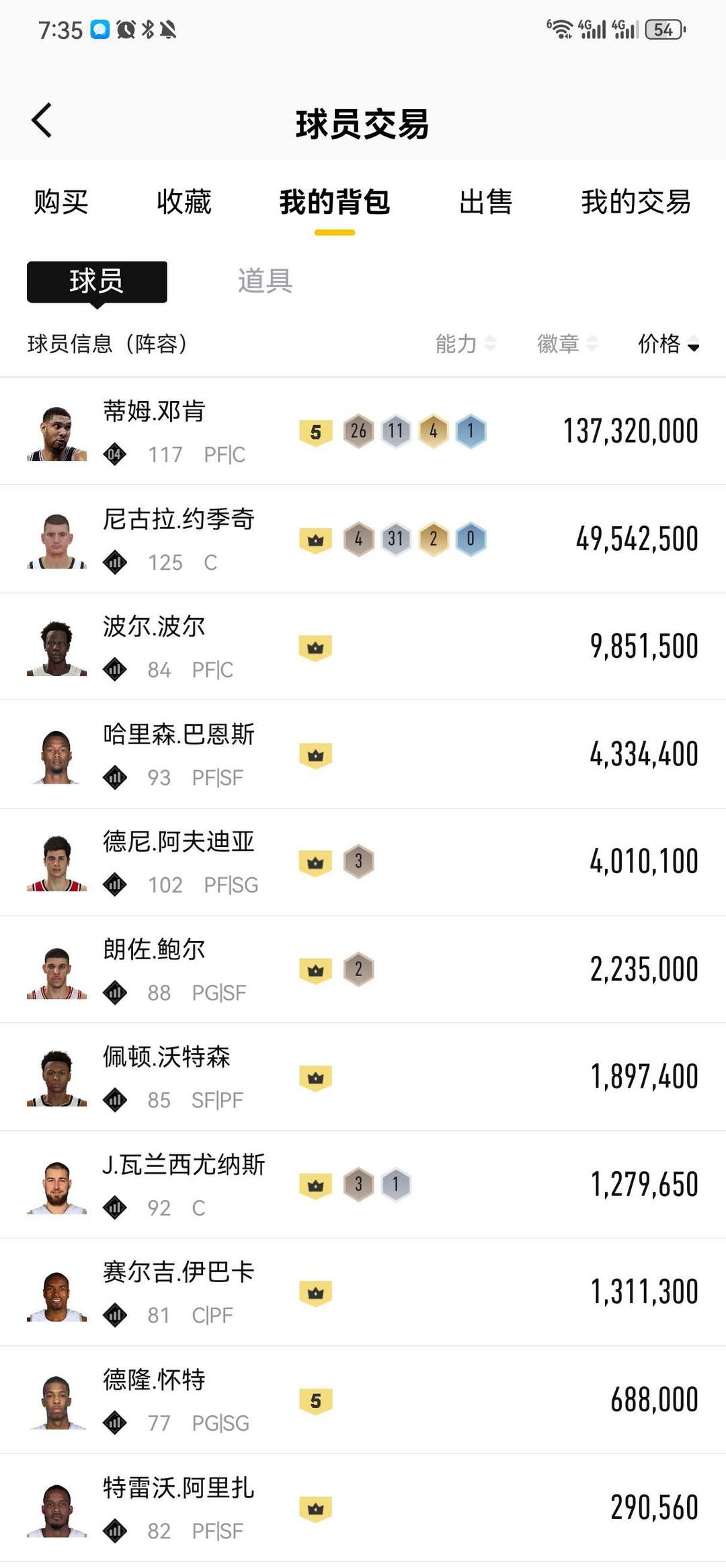Open player J.瓦兰西尤纳斯
This screenshot has height=1568, width=726.
[x=363, y=1185]
